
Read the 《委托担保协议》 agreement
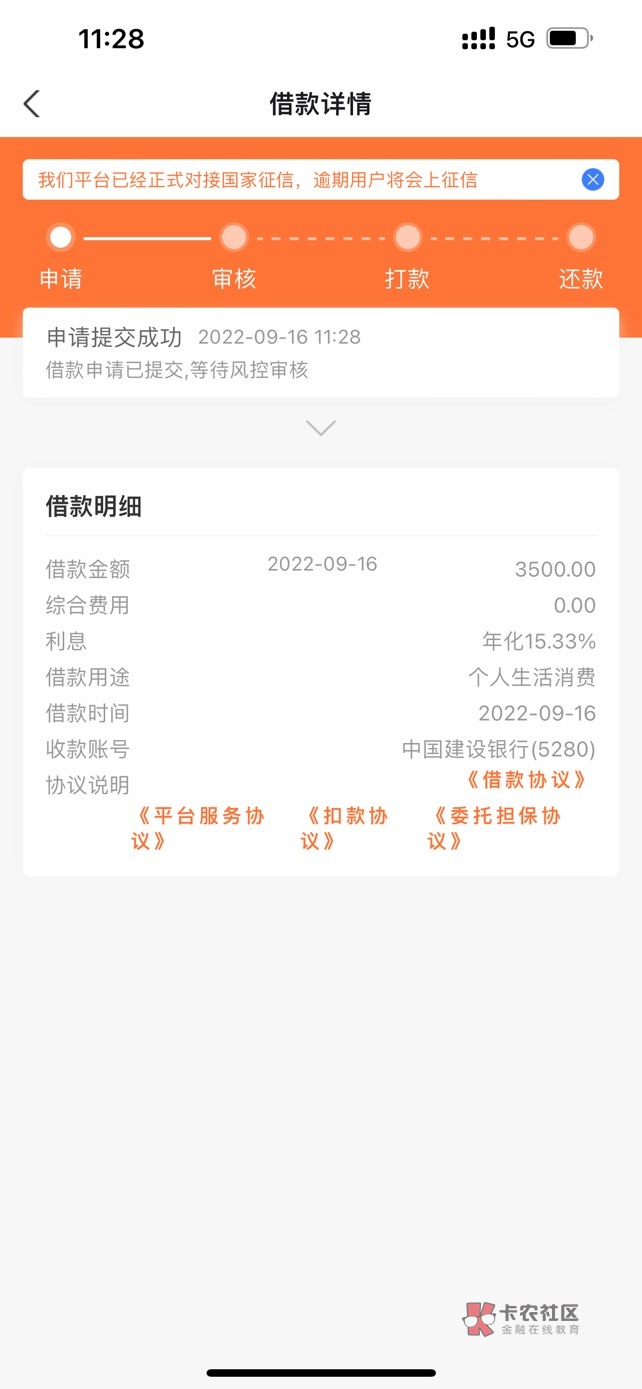(494, 828)
